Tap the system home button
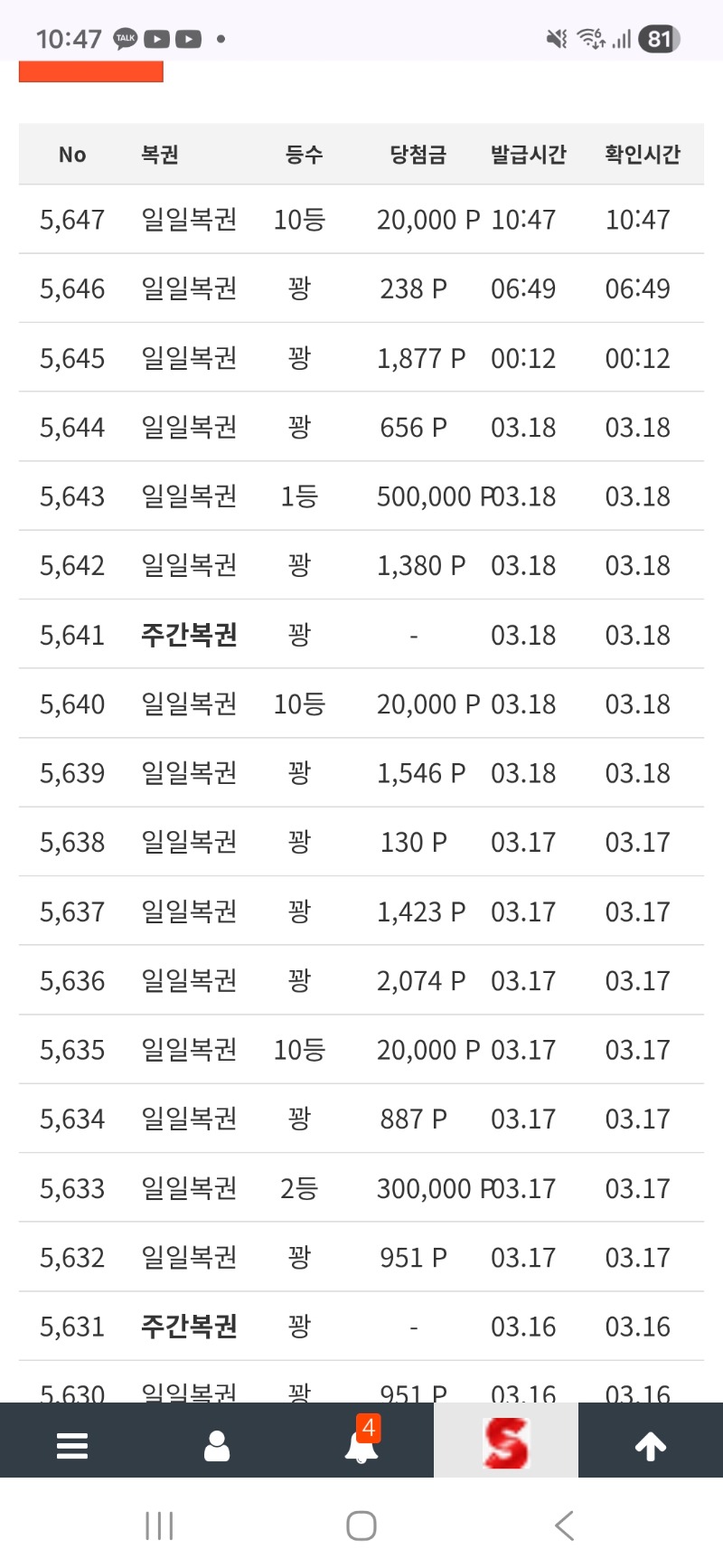The width and height of the screenshot is (723, 1568). [x=361, y=1525]
